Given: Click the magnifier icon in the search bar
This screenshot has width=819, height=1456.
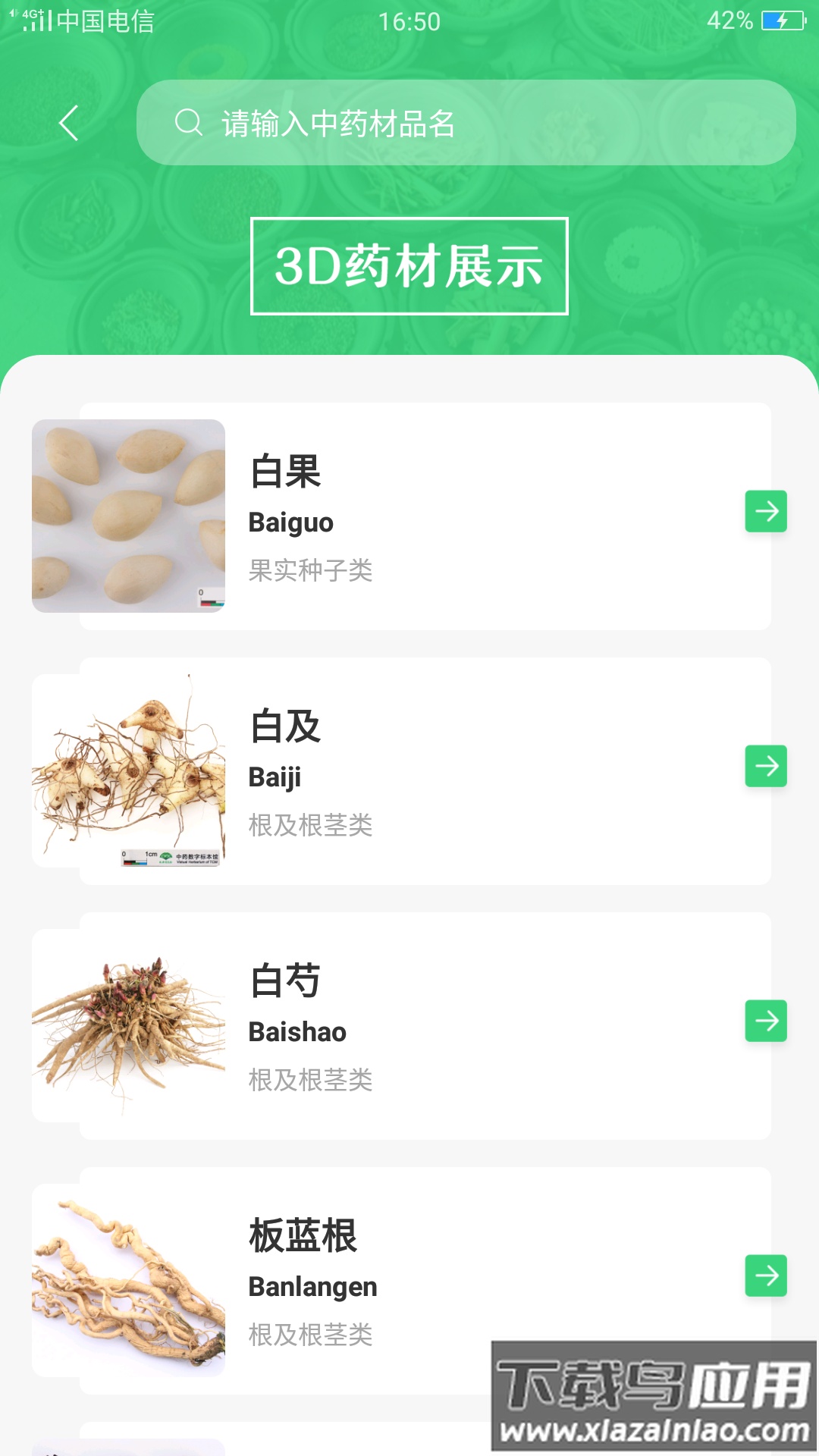Looking at the screenshot, I should click(187, 123).
